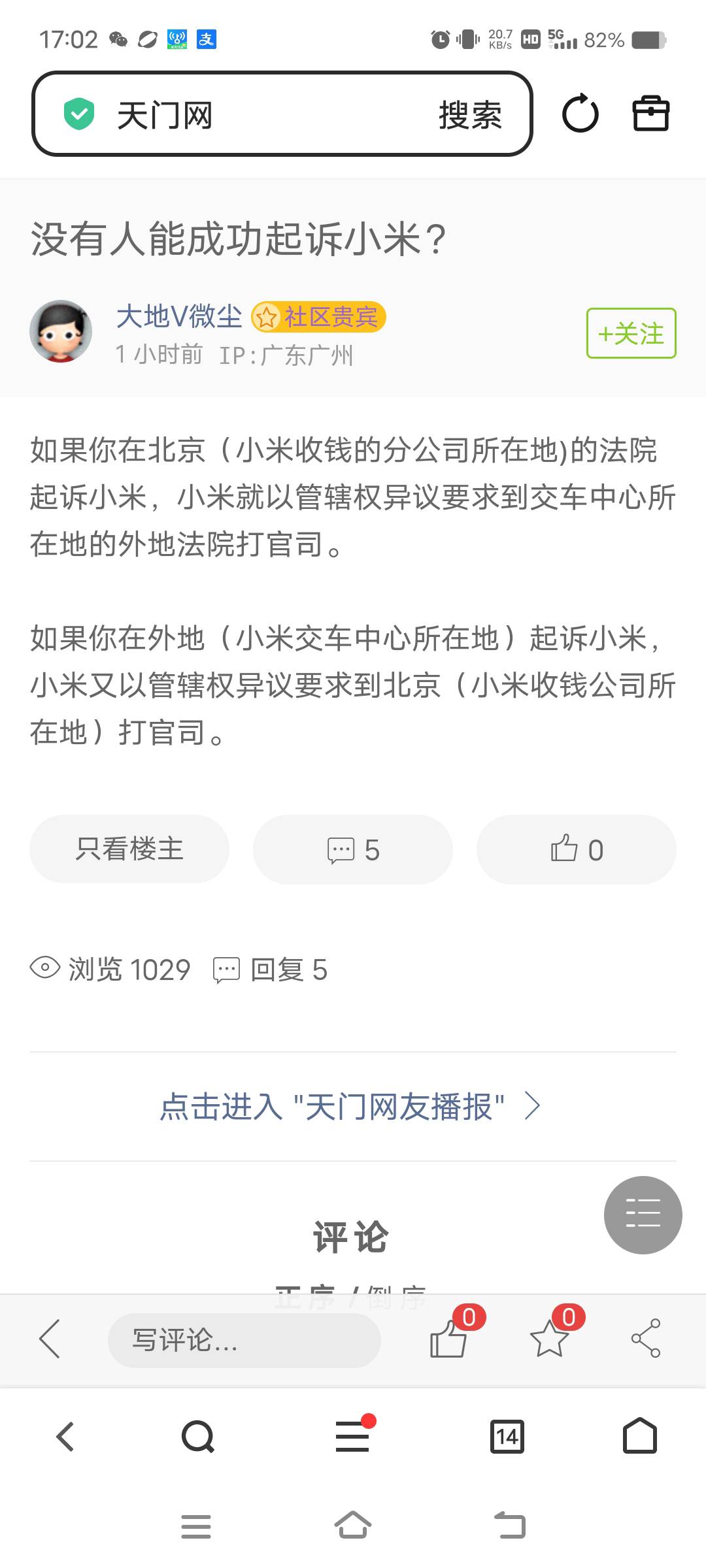Like the post using the thumbs-up chip
This screenshot has width=706, height=1568.
576,849
